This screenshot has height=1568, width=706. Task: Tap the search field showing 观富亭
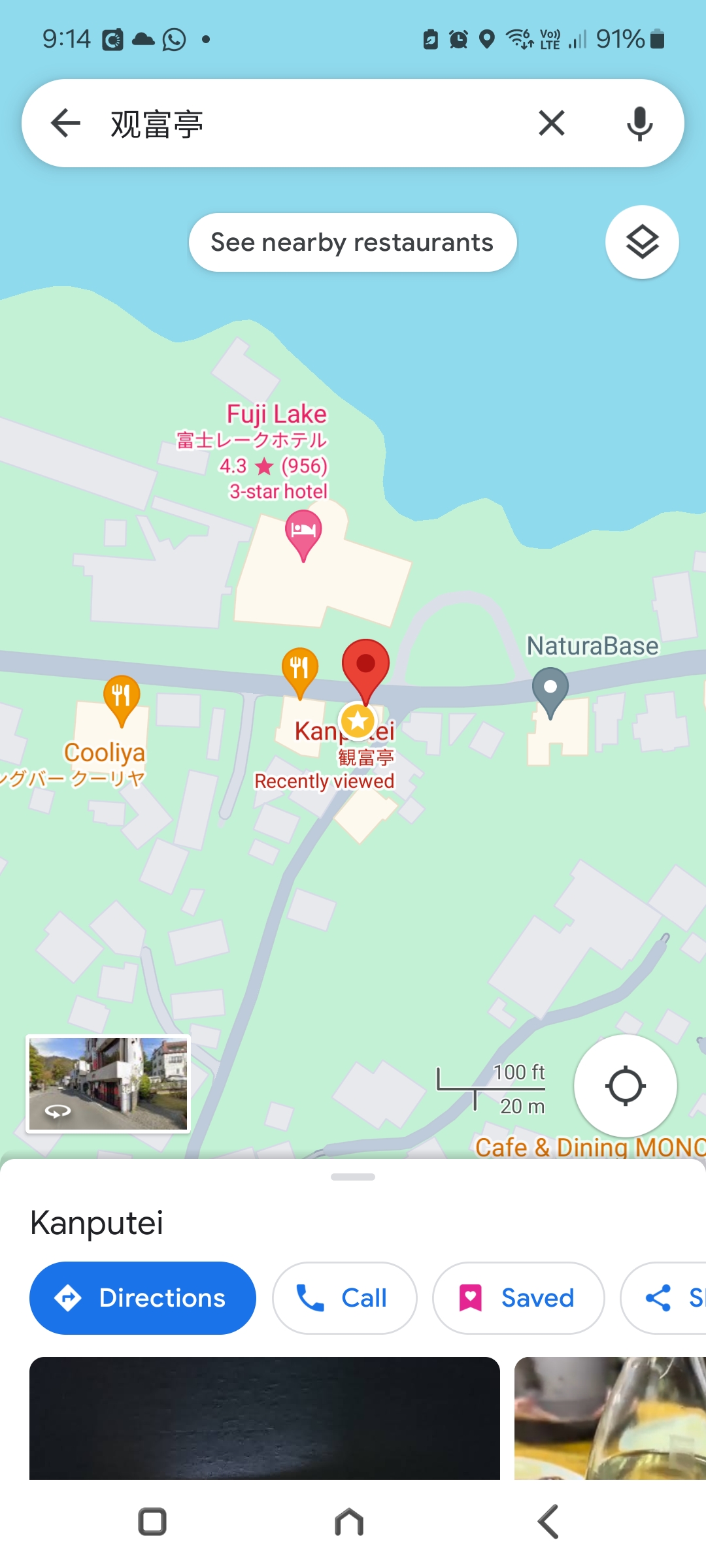tap(314, 123)
